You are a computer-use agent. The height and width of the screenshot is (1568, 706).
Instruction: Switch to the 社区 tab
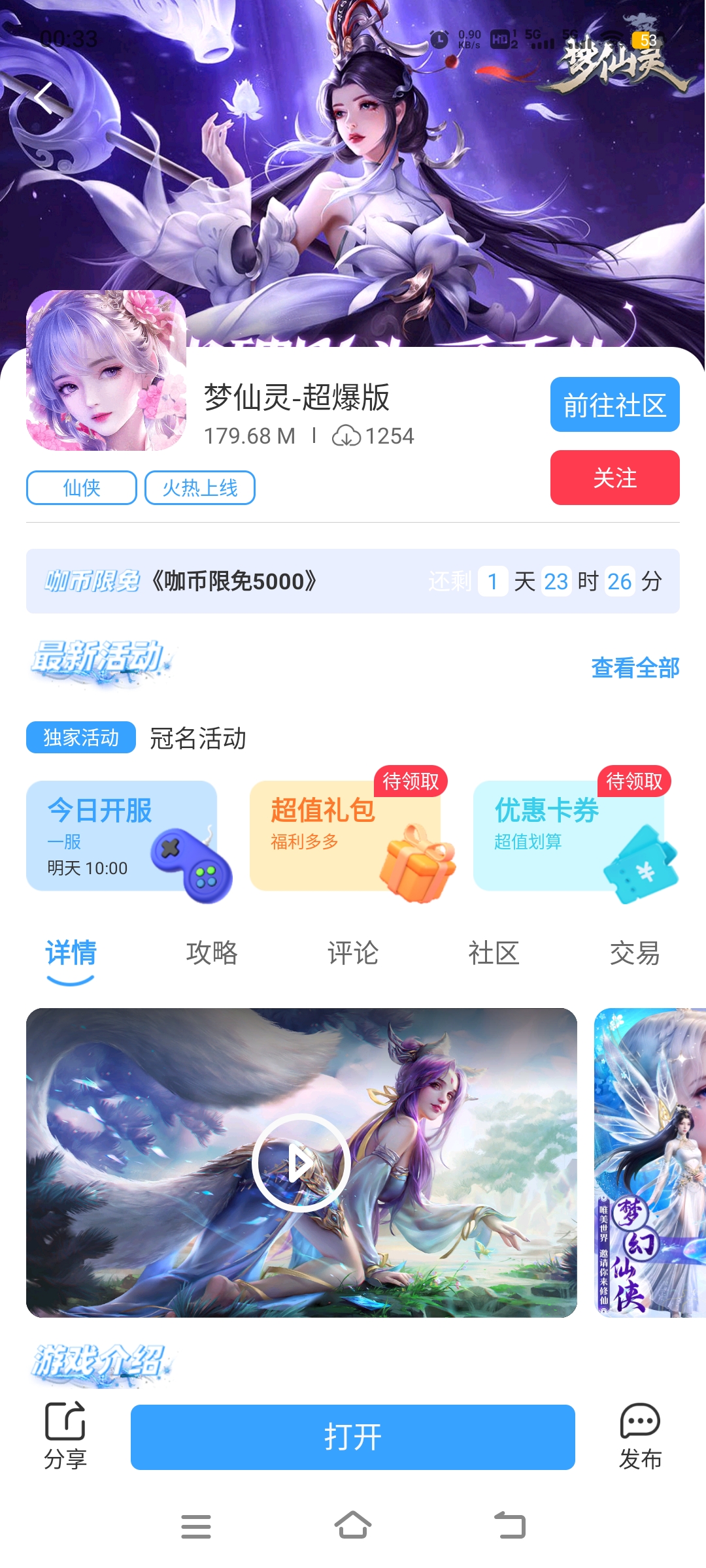pyautogui.click(x=494, y=953)
